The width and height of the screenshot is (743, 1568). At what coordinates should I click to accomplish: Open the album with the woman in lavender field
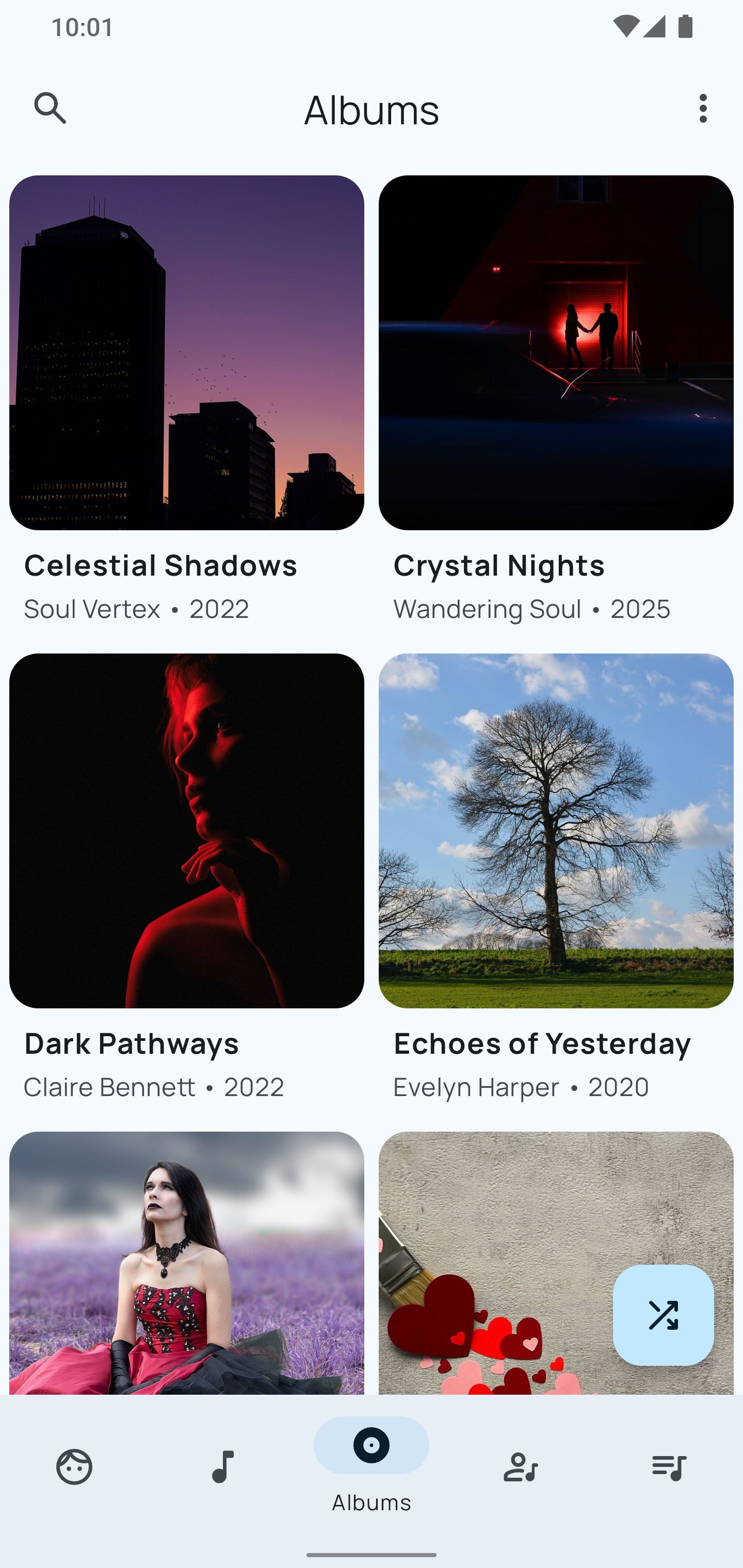pyautogui.click(x=186, y=1263)
